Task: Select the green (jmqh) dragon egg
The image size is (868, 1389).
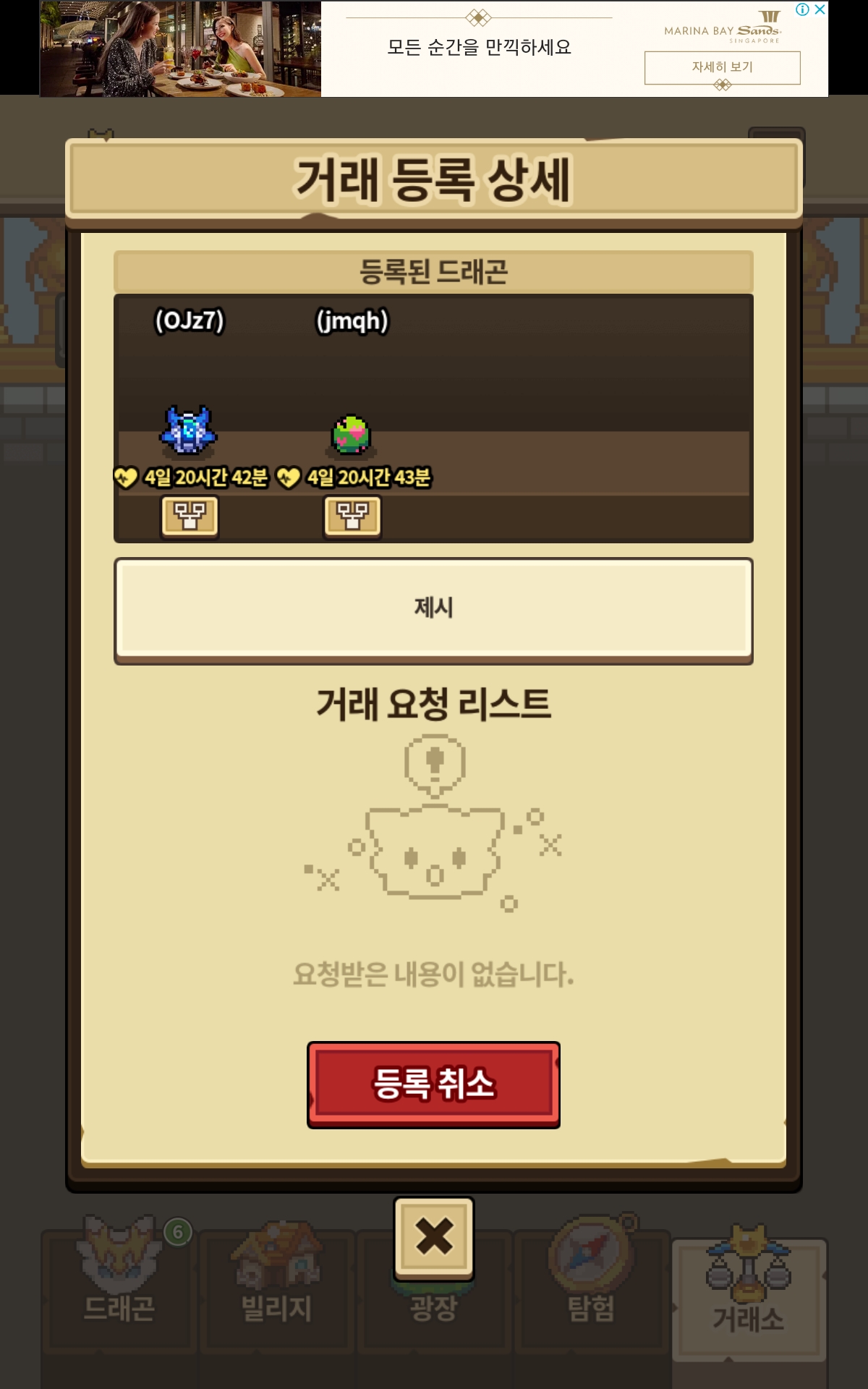Action: click(352, 435)
